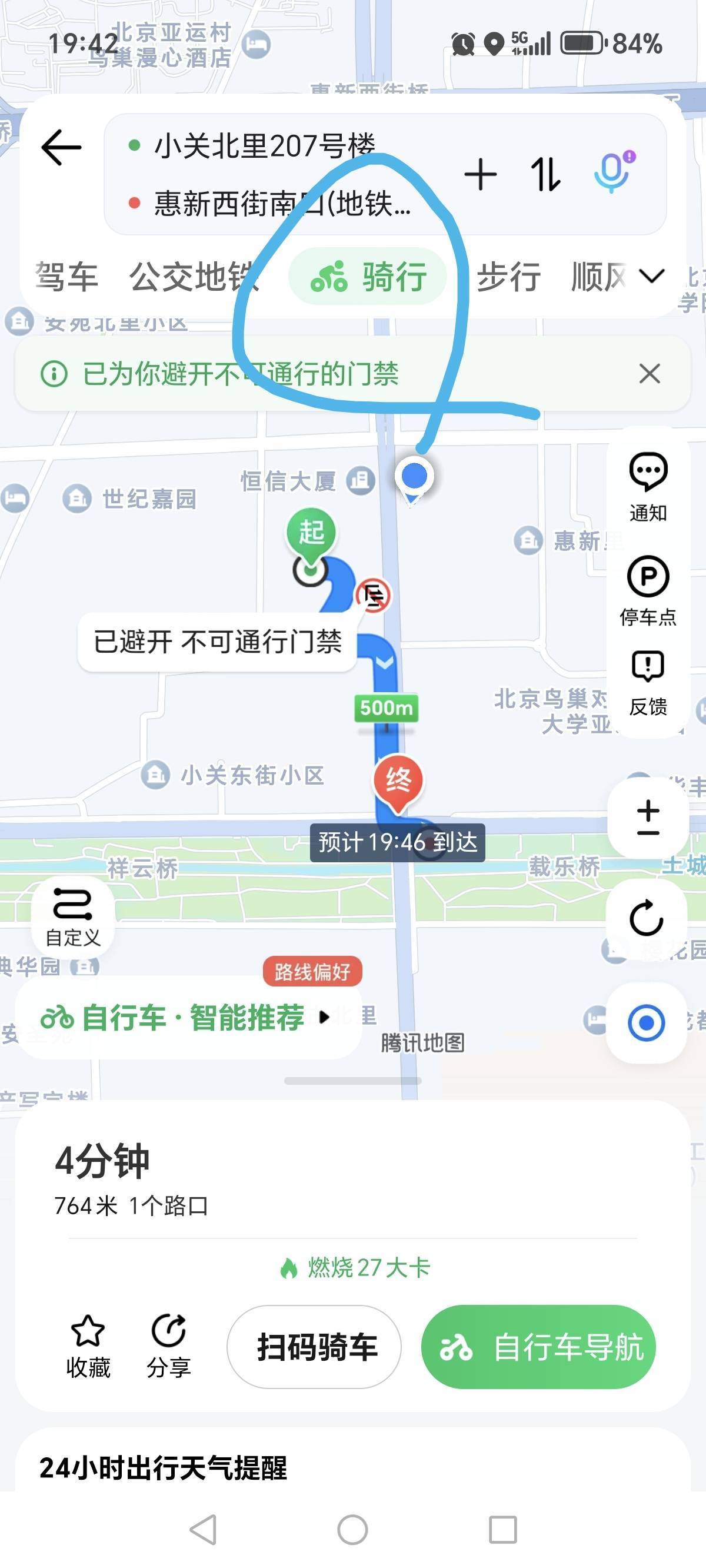Screen dimensions: 706x1568
Task: Tap the zoom plus/minus control
Action: (x=648, y=817)
